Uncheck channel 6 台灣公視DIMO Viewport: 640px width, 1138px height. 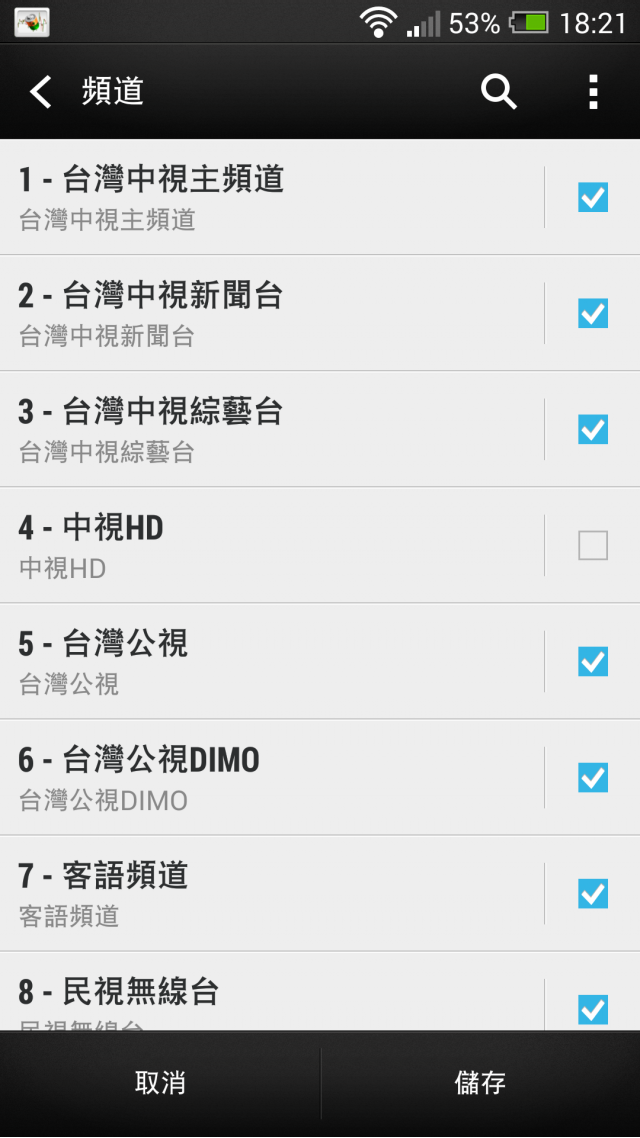pyautogui.click(x=593, y=777)
